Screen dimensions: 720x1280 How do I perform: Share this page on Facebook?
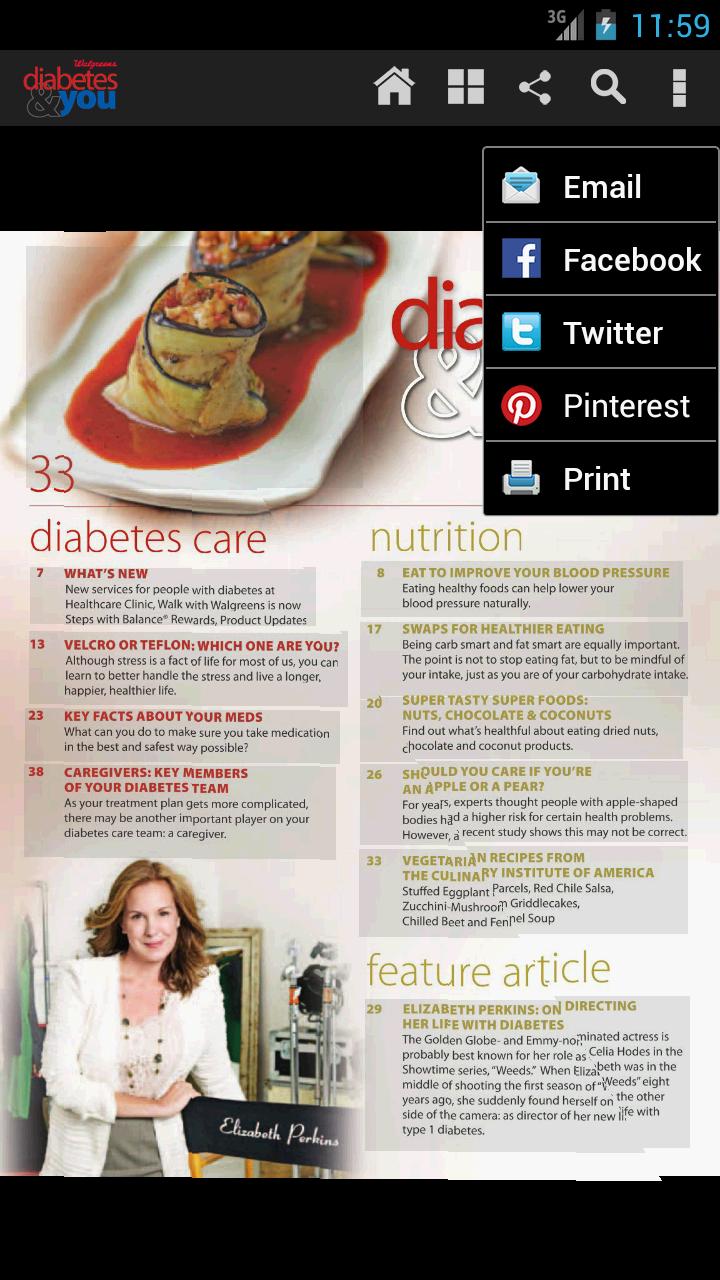click(x=600, y=260)
